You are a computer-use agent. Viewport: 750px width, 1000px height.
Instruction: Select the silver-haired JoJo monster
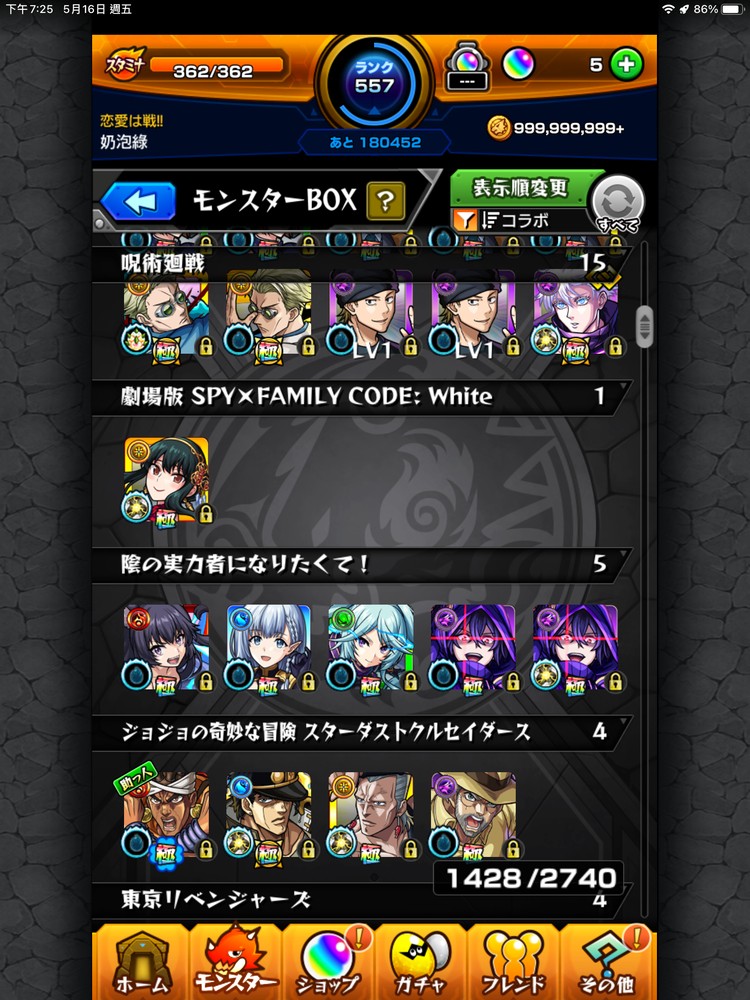(x=370, y=814)
